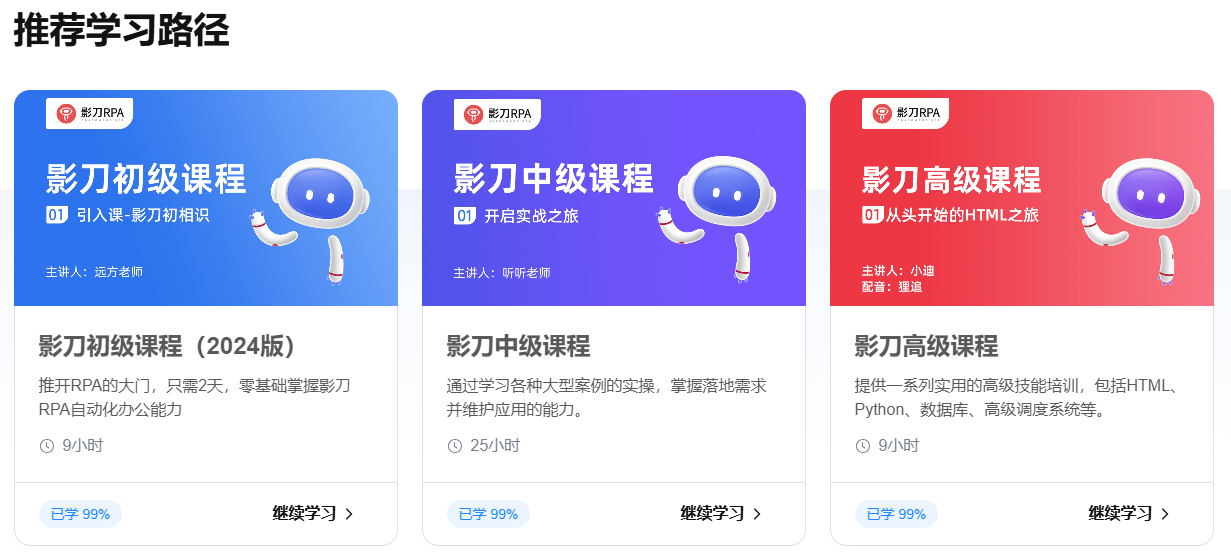Screen dimensions: 1231x557
Task: Tap 继续学习 under 影刀初级课程
Action: pos(313,513)
